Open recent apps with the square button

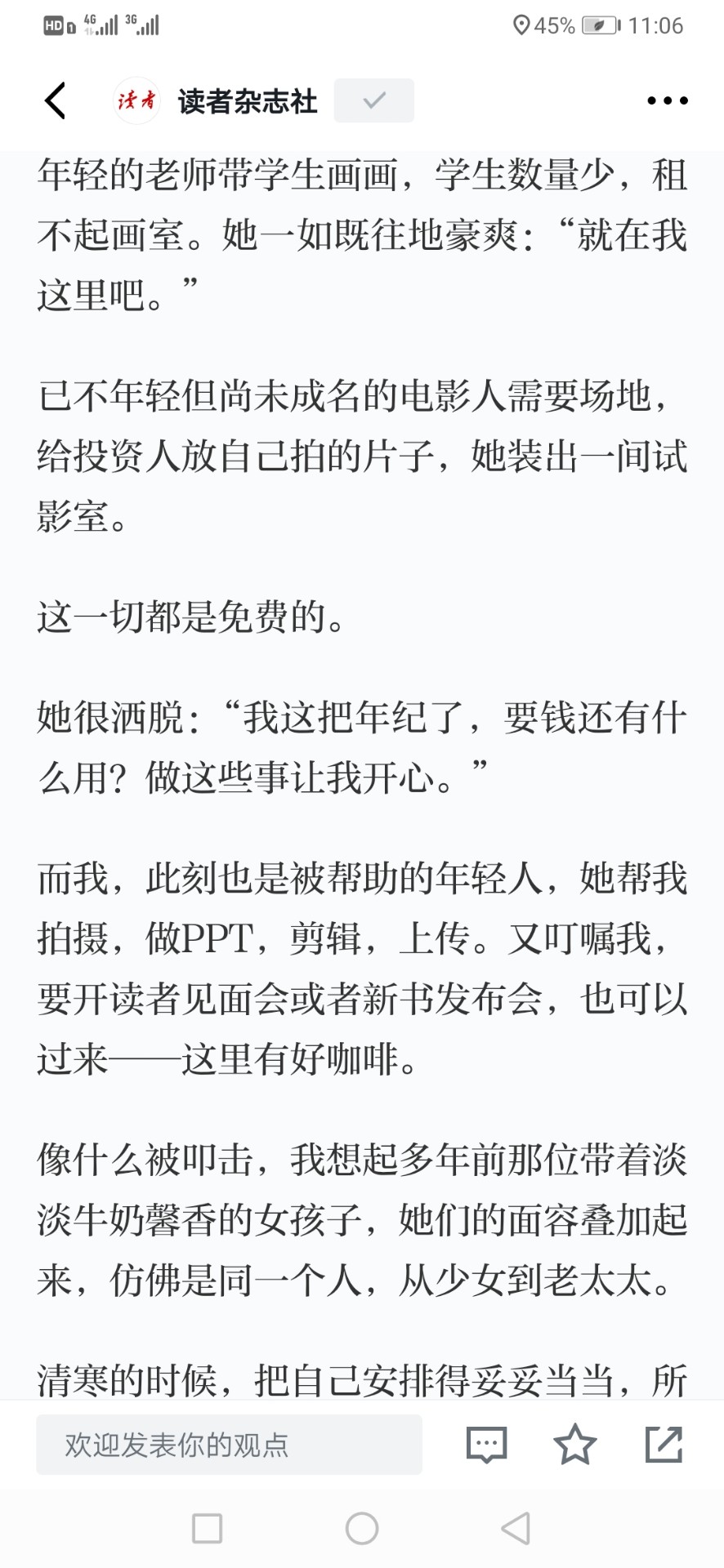coord(207,1528)
